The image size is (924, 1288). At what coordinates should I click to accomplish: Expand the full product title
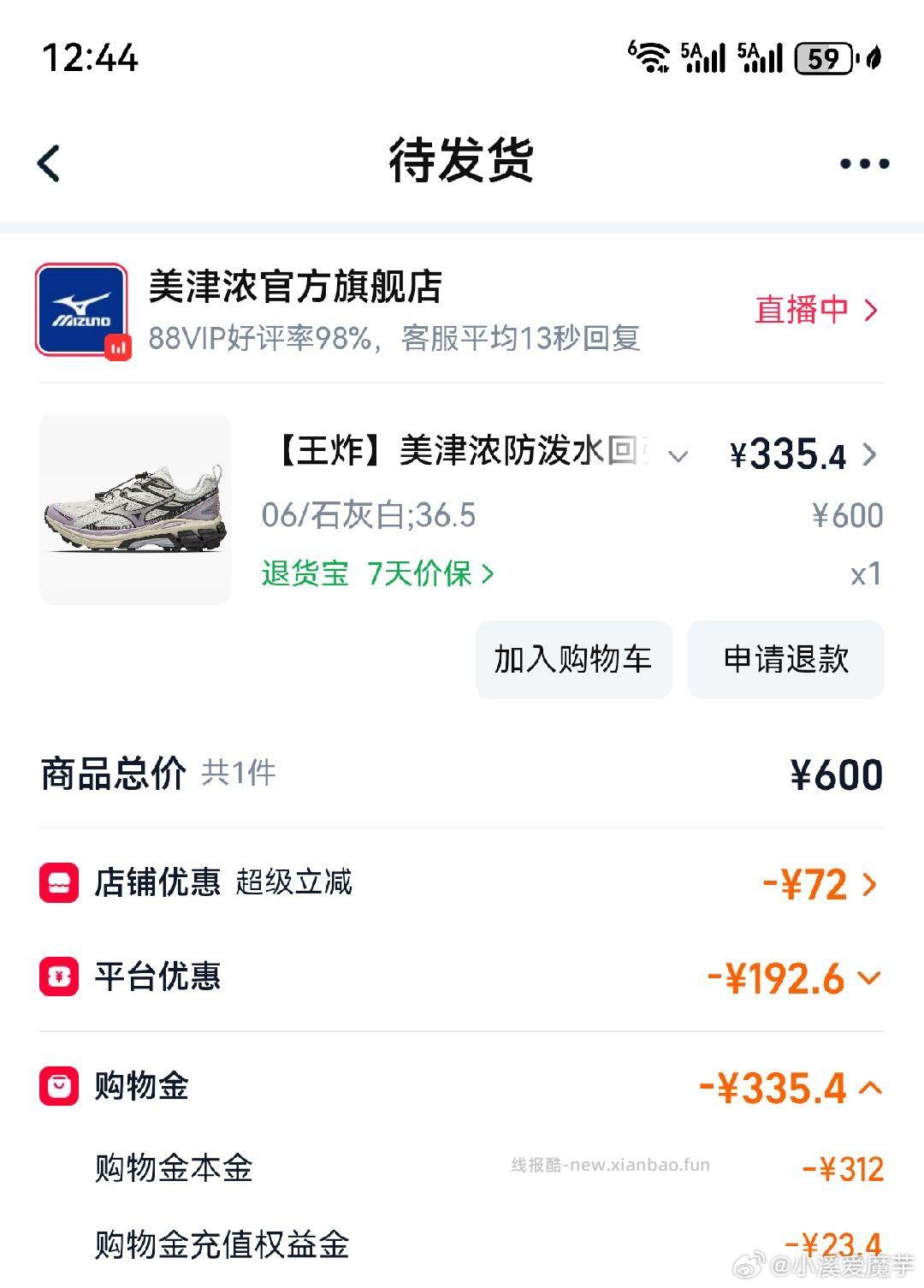tap(678, 456)
